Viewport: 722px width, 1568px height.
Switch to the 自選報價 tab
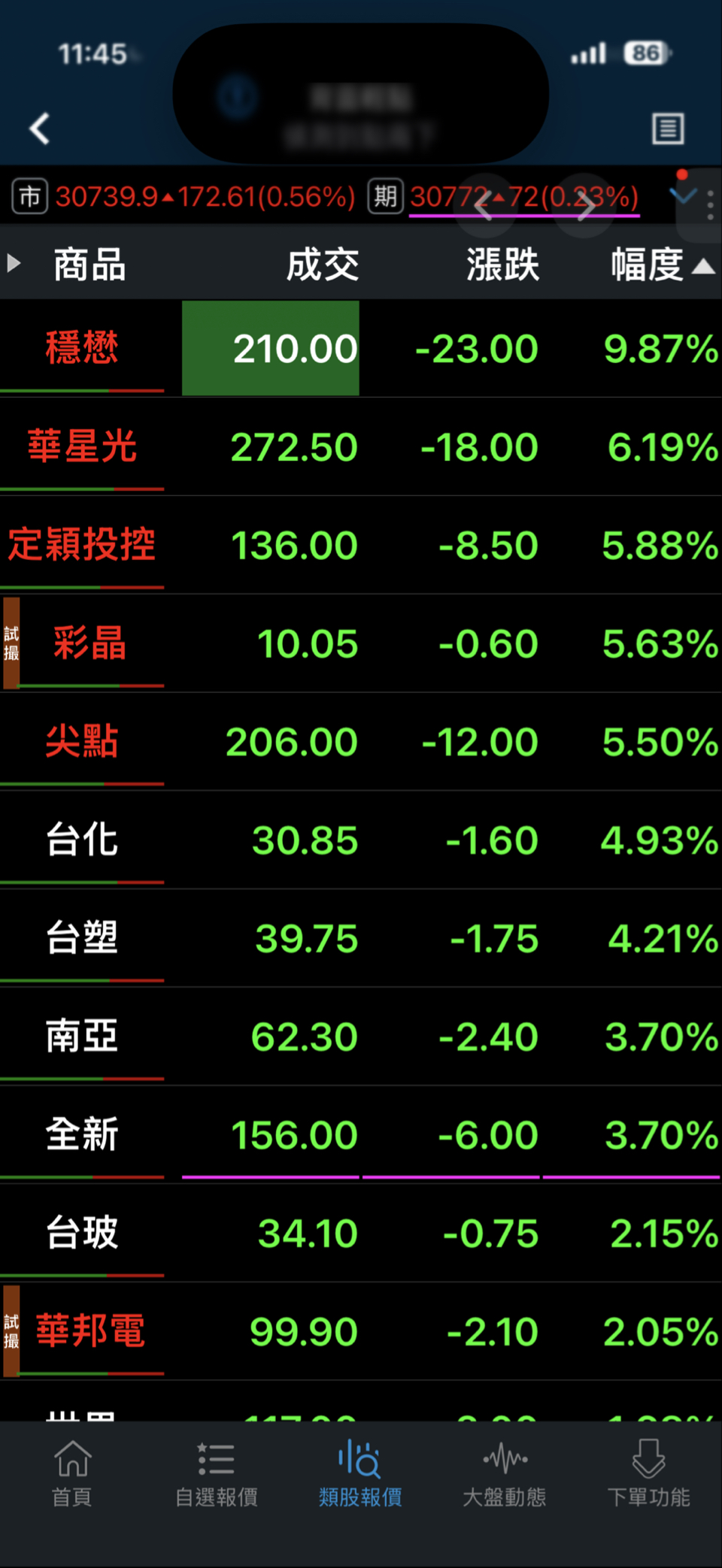[x=217, y=1473]
